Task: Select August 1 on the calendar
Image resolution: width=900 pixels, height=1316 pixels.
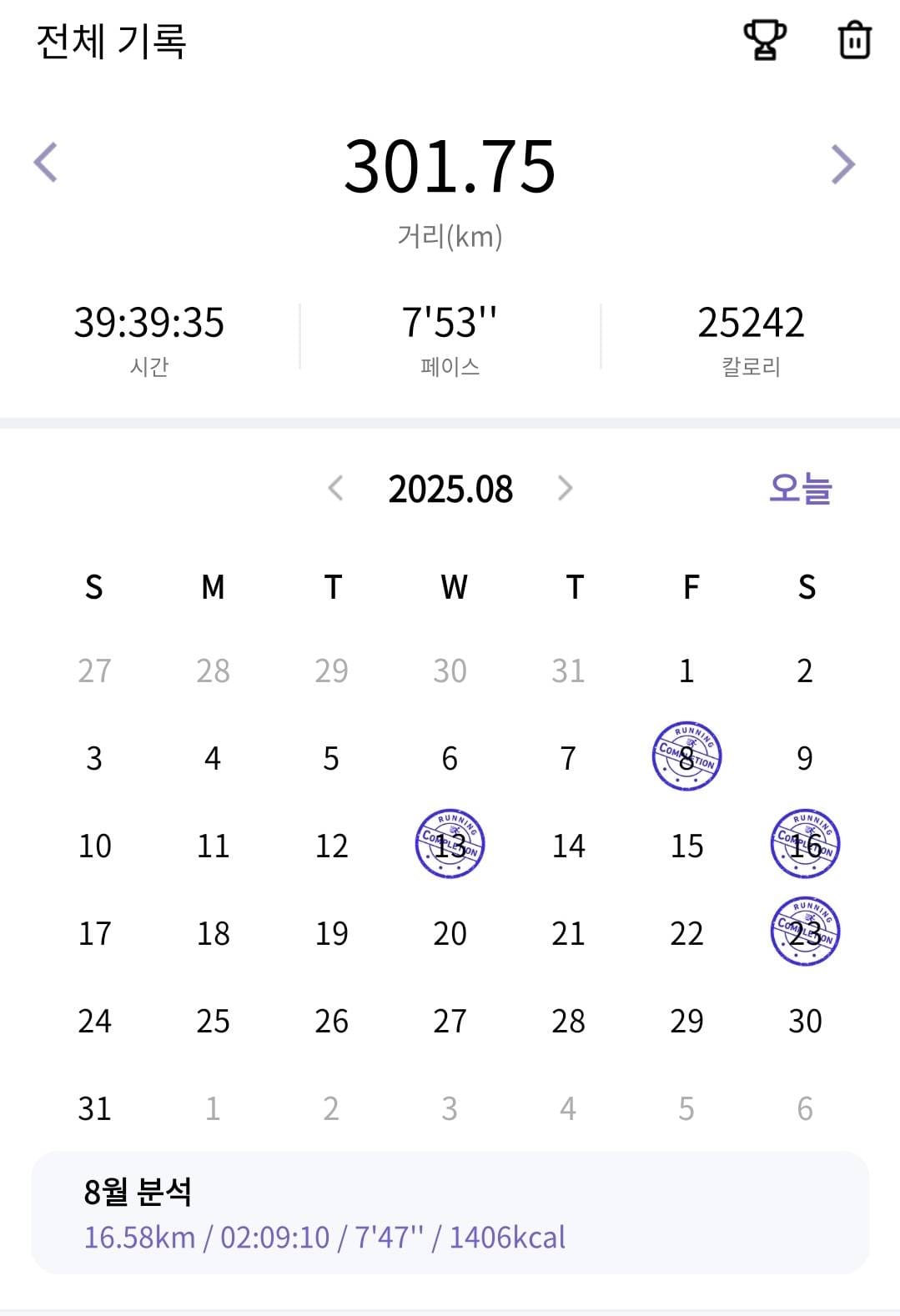Action: (x=686, y=671)
